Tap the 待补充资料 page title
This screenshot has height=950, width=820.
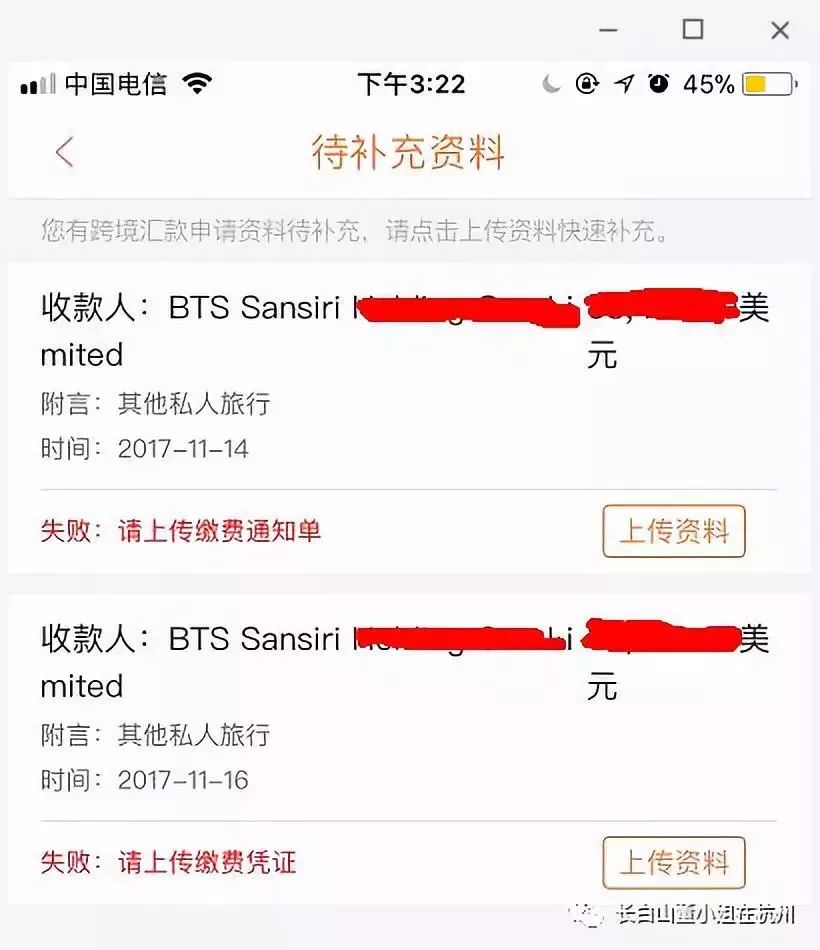point(410,152)
